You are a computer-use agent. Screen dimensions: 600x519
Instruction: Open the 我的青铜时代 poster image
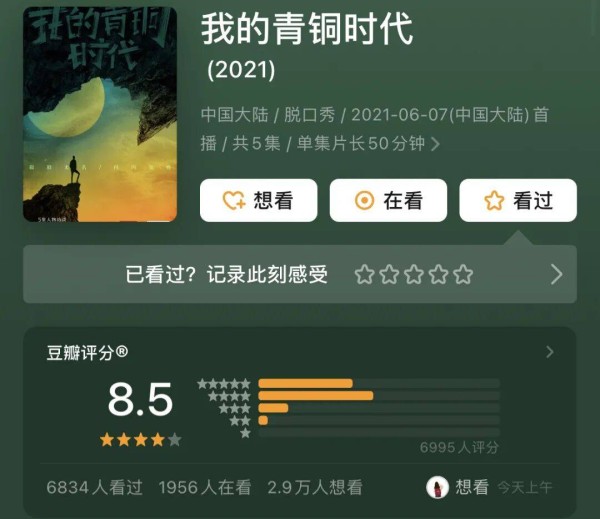(100, 114)
